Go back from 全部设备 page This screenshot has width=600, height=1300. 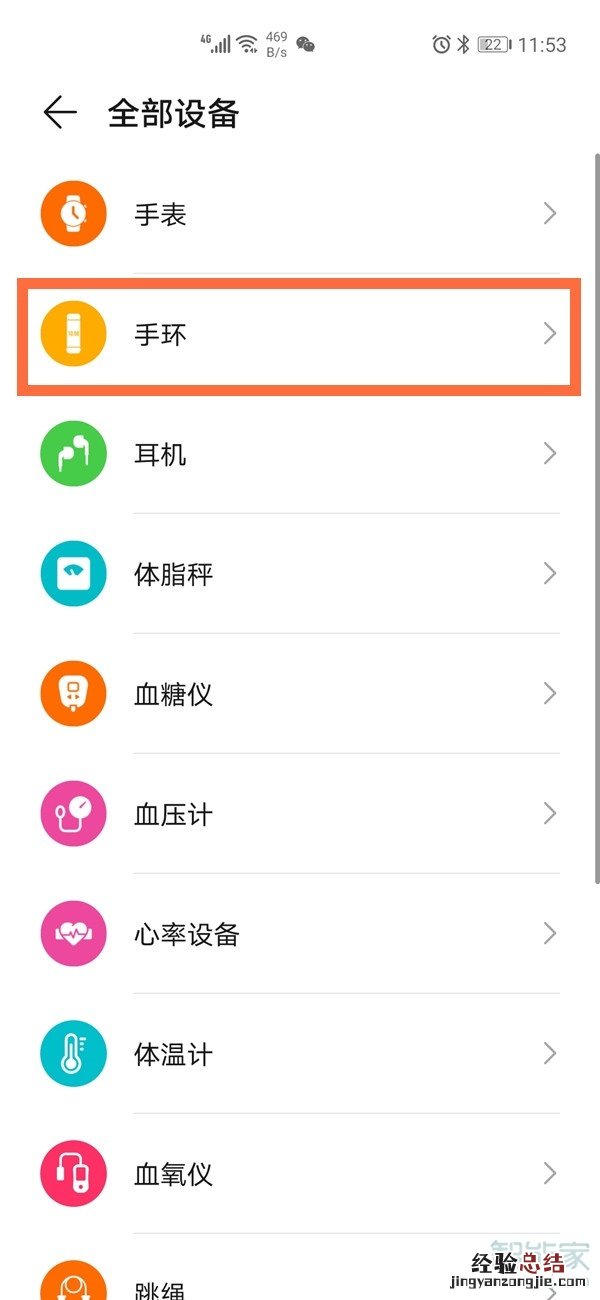(60, 113)
